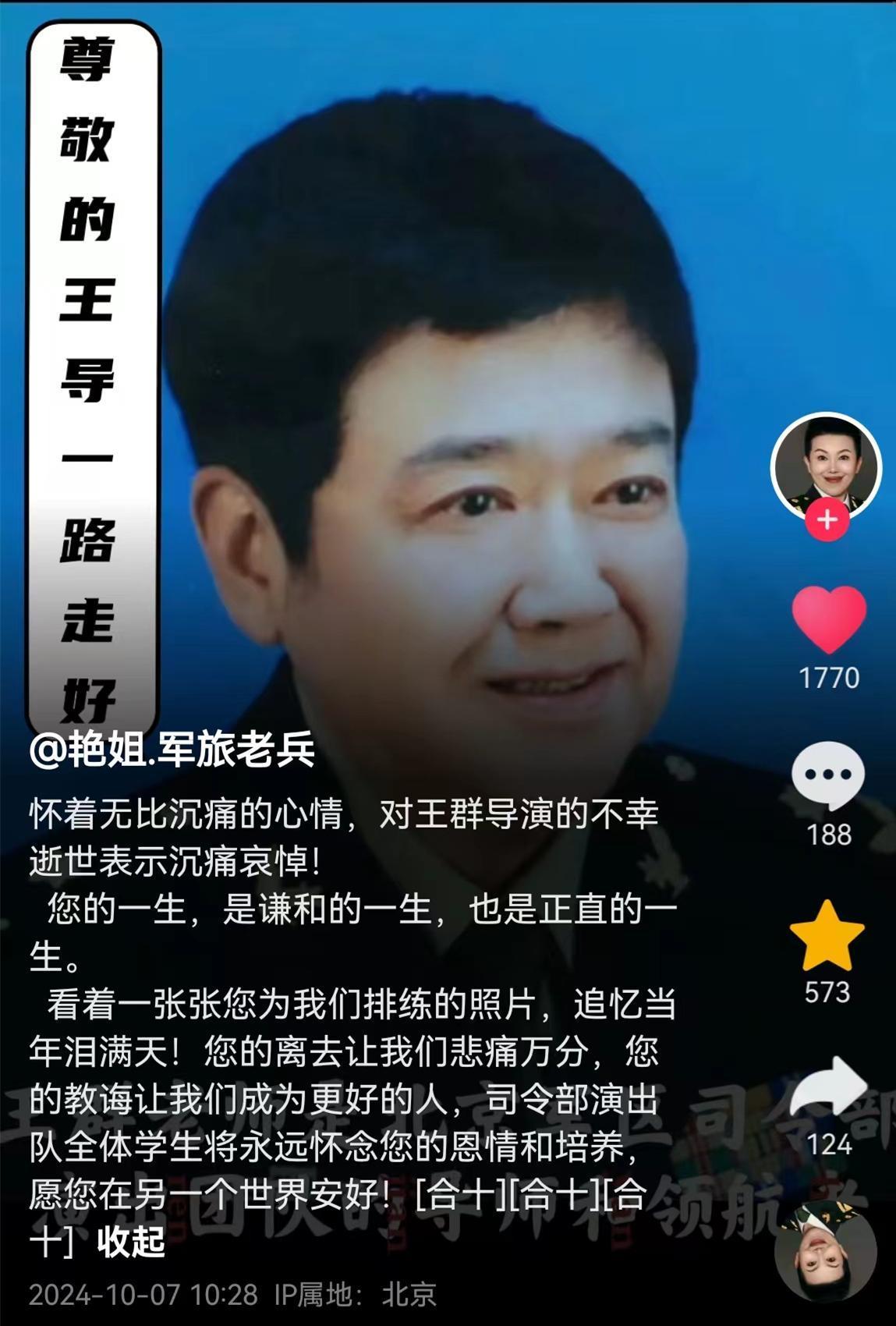Collapse the caption with 收起
Image resolution: width=896 pixels, height=1326 pixels.
[130, 1243]
